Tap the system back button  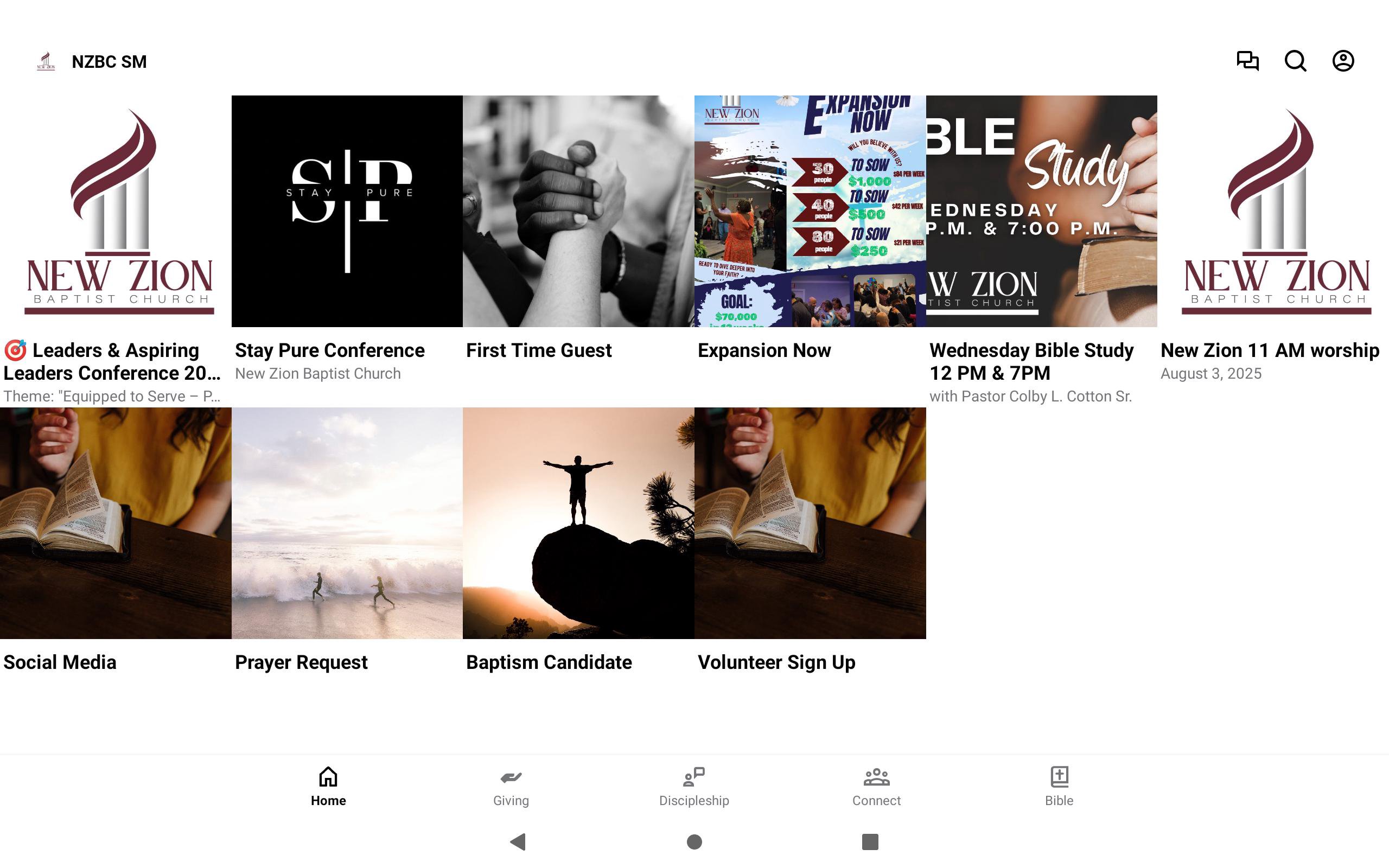[518, 841]
